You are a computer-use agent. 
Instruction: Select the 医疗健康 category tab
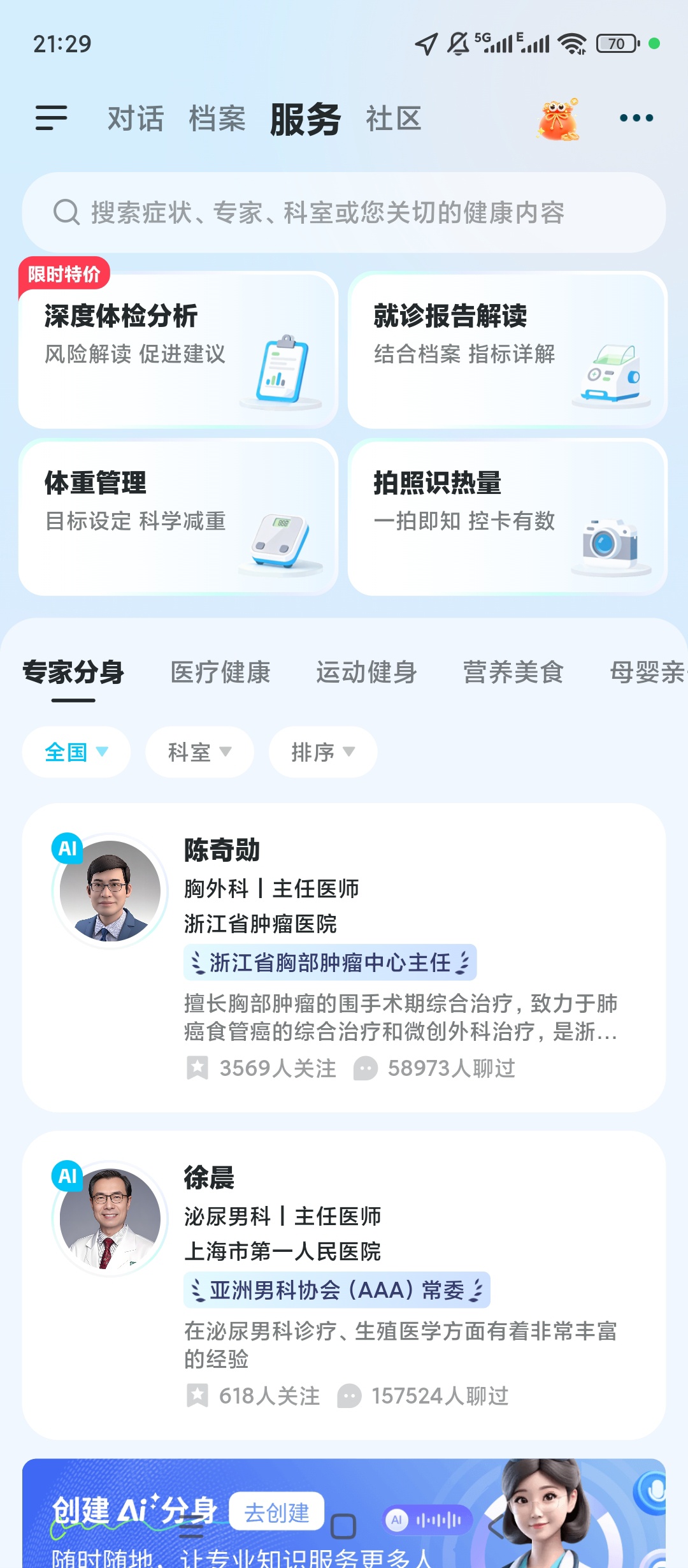(x=220, y=672)
